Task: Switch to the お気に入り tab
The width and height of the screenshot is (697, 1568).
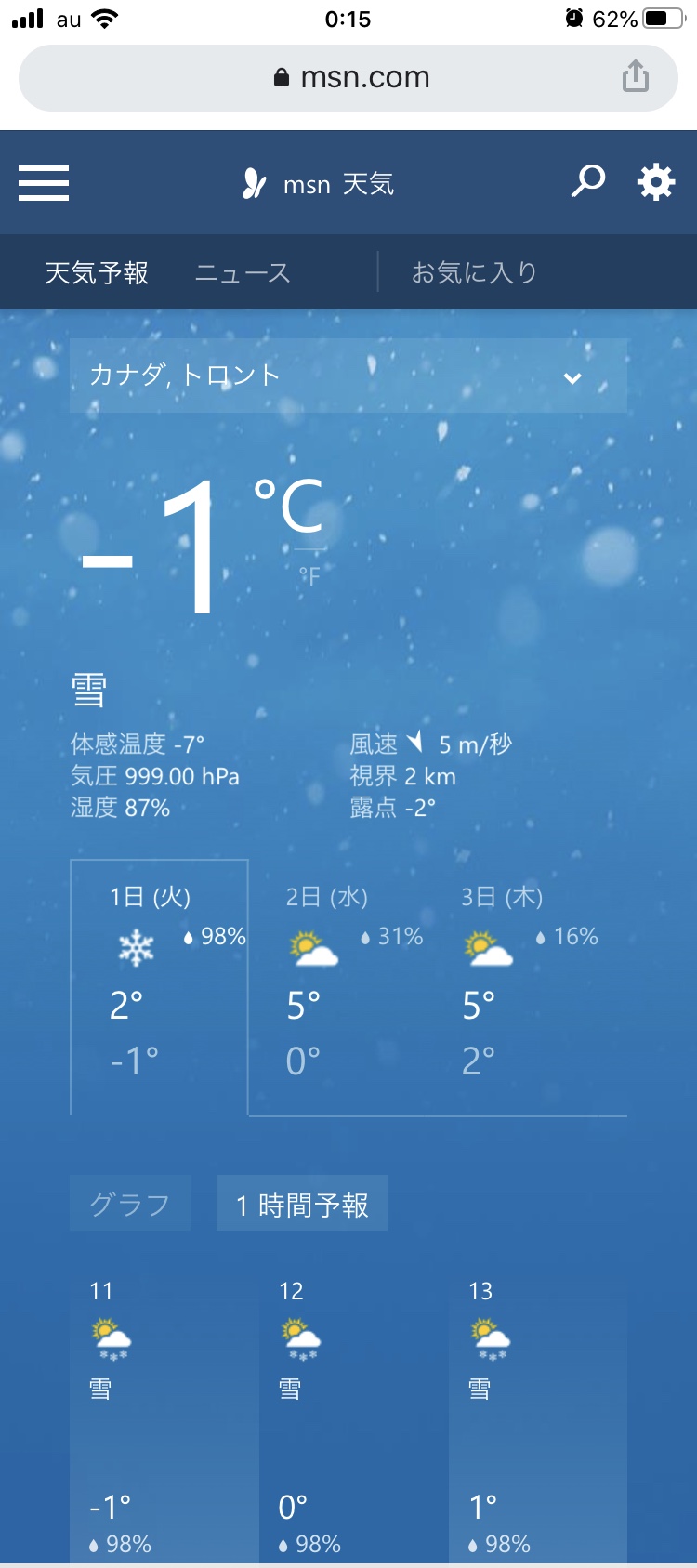Action: tap(474, 272)
